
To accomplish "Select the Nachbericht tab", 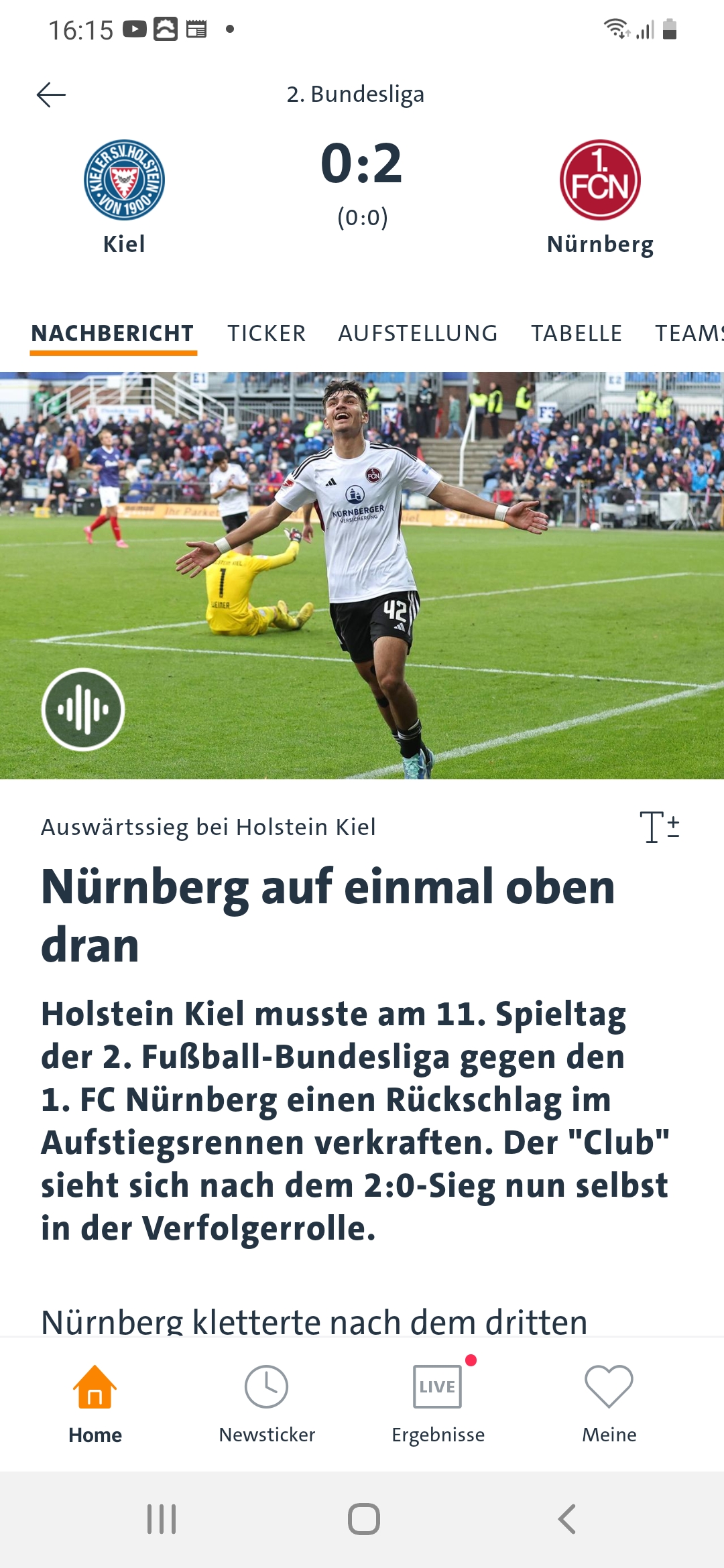I will (x=113, y=333).
